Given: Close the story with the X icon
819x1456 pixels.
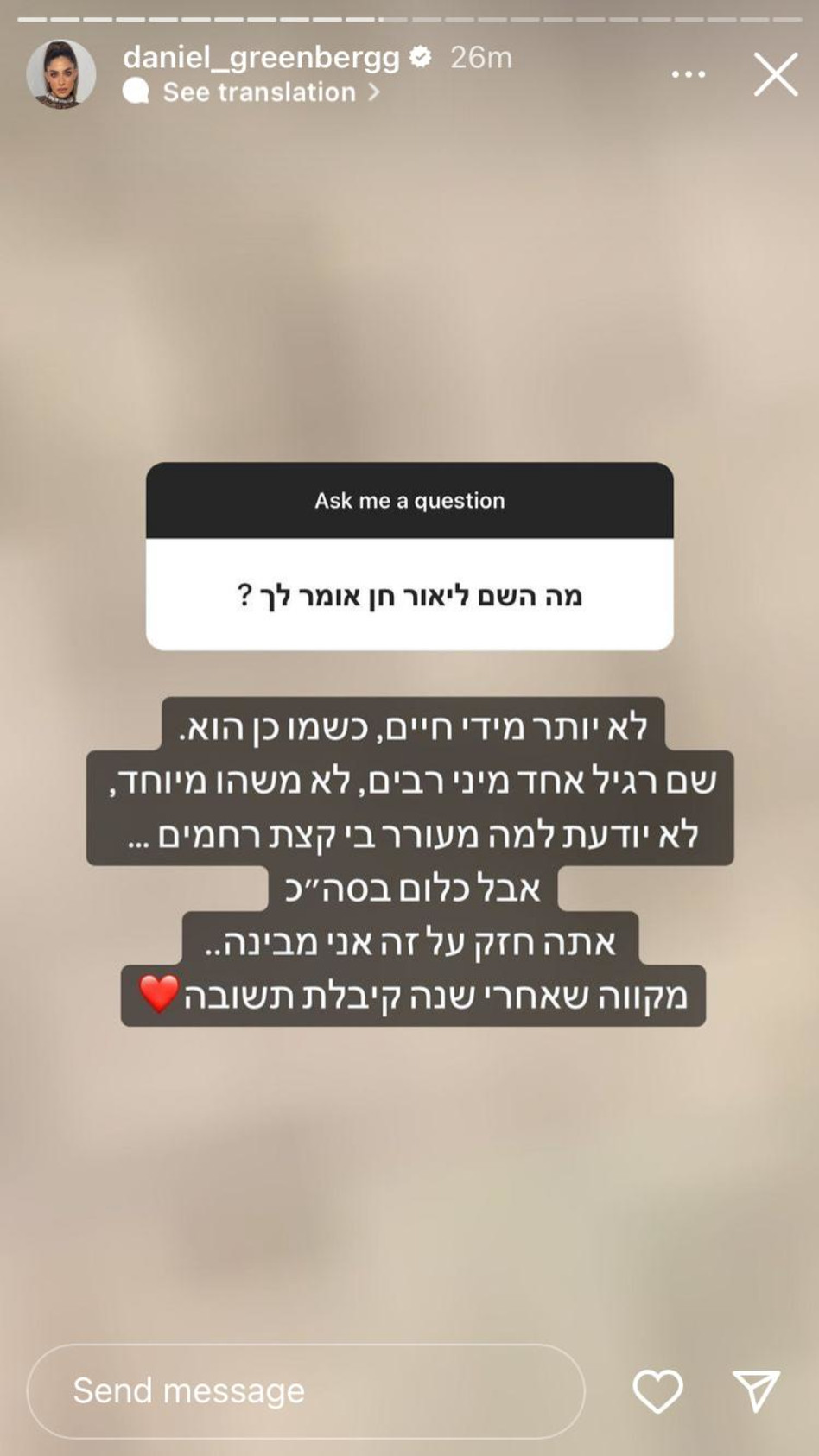Looking at the screenshot, I should (775, 74).
